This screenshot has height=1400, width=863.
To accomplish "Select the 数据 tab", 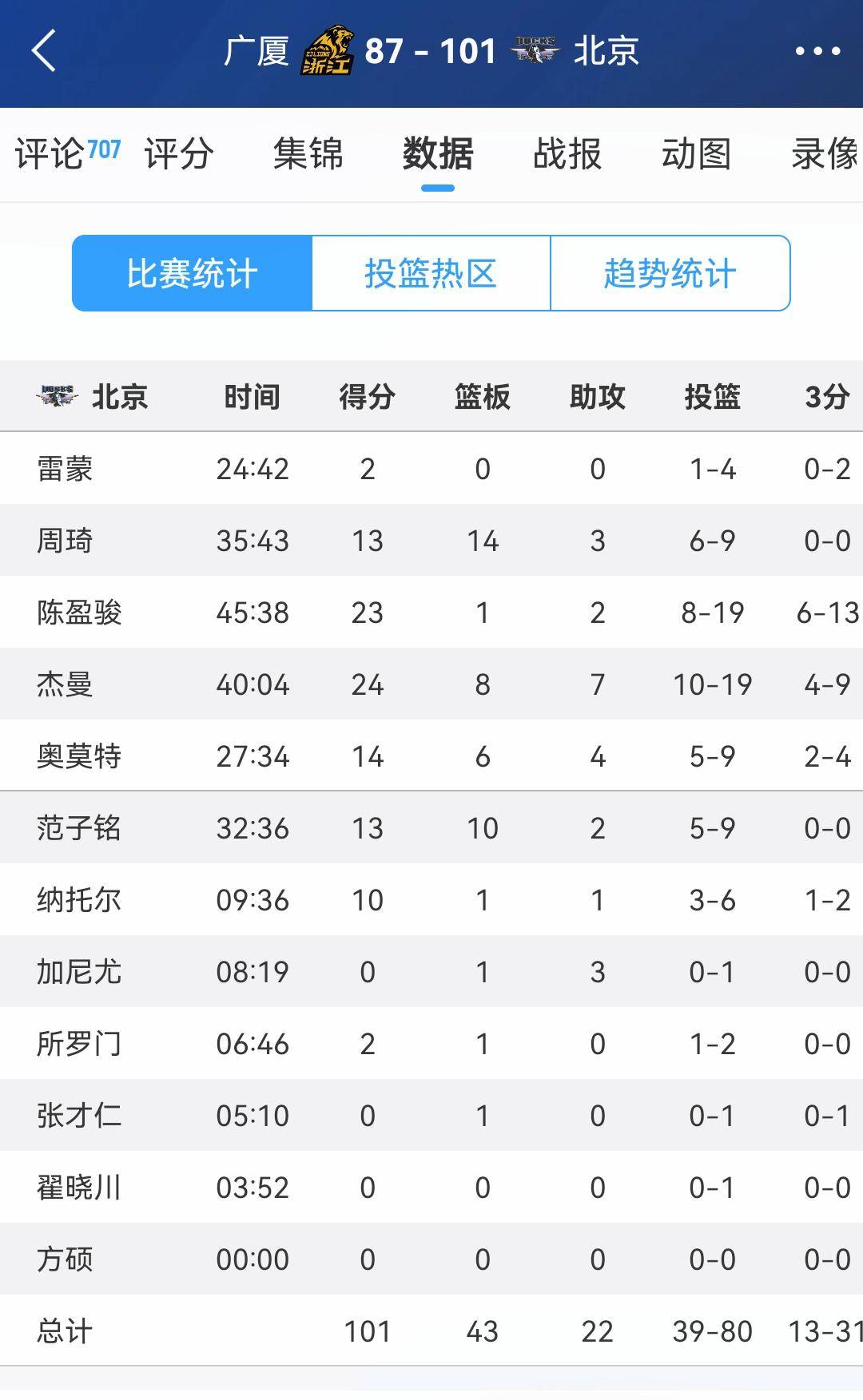I will click(x=437, y=153).
